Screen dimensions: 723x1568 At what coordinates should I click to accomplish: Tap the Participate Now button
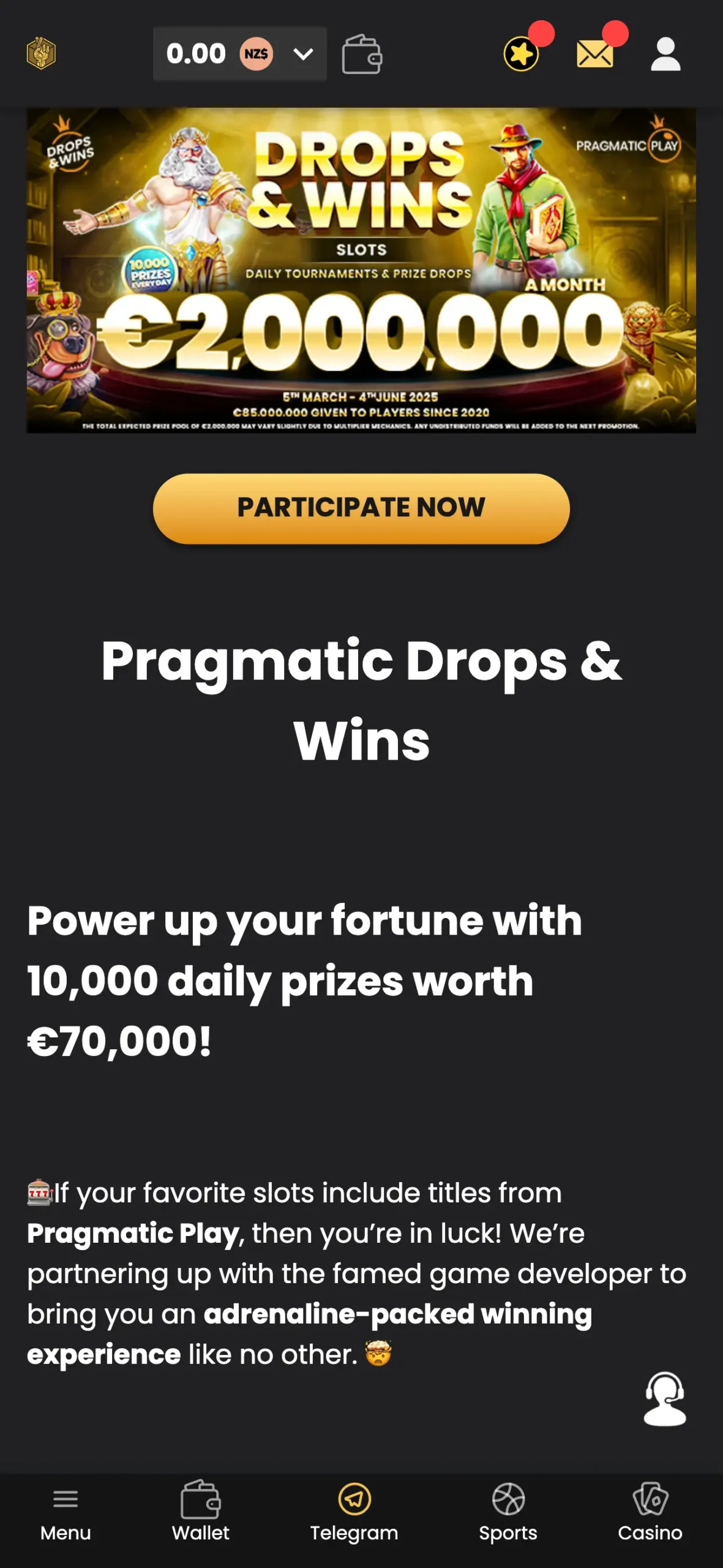[361, 508]
